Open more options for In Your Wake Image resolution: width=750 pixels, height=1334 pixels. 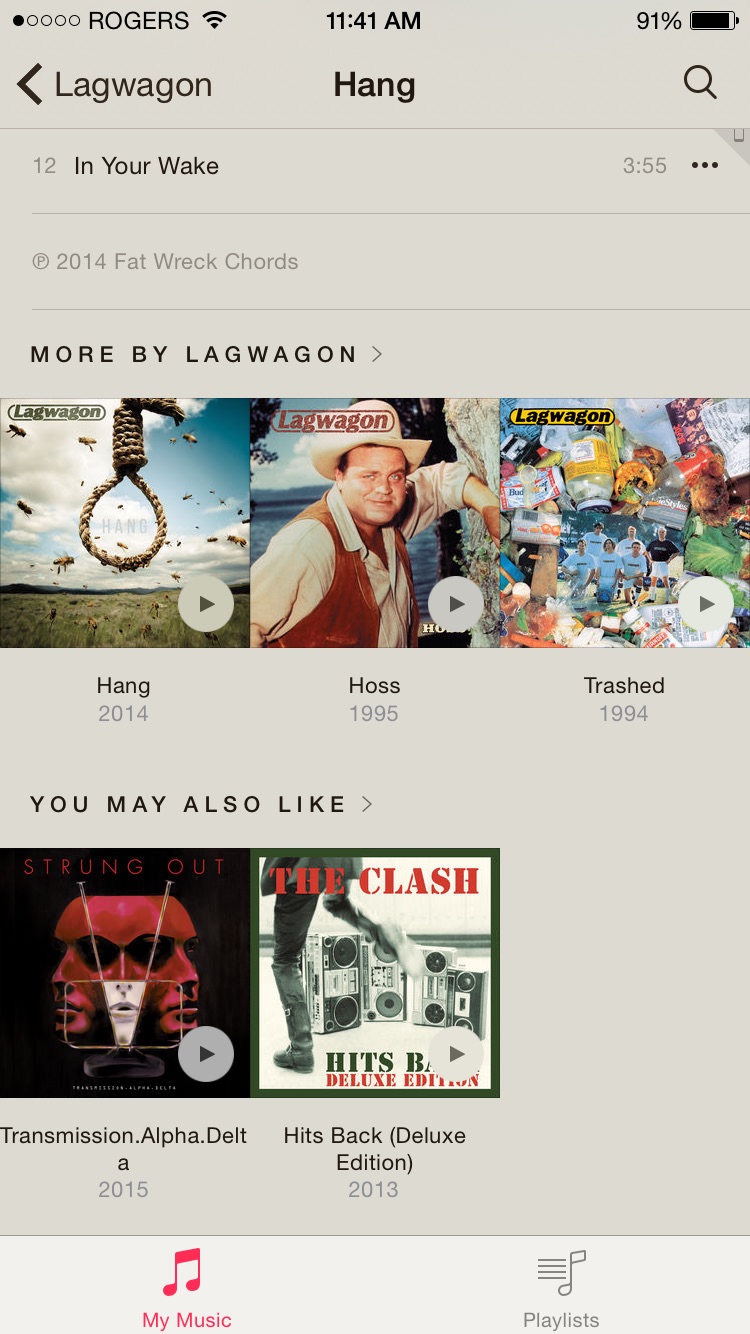coord(705,166)
